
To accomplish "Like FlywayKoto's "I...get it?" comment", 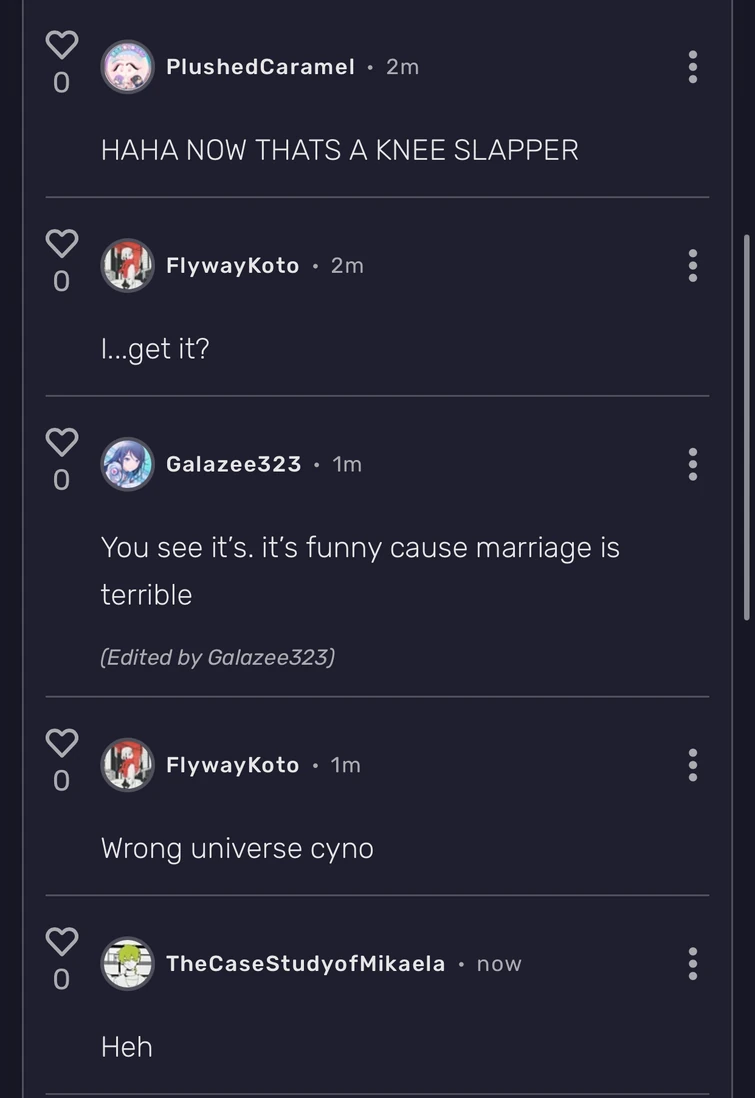I will click(x=62, y=244).
